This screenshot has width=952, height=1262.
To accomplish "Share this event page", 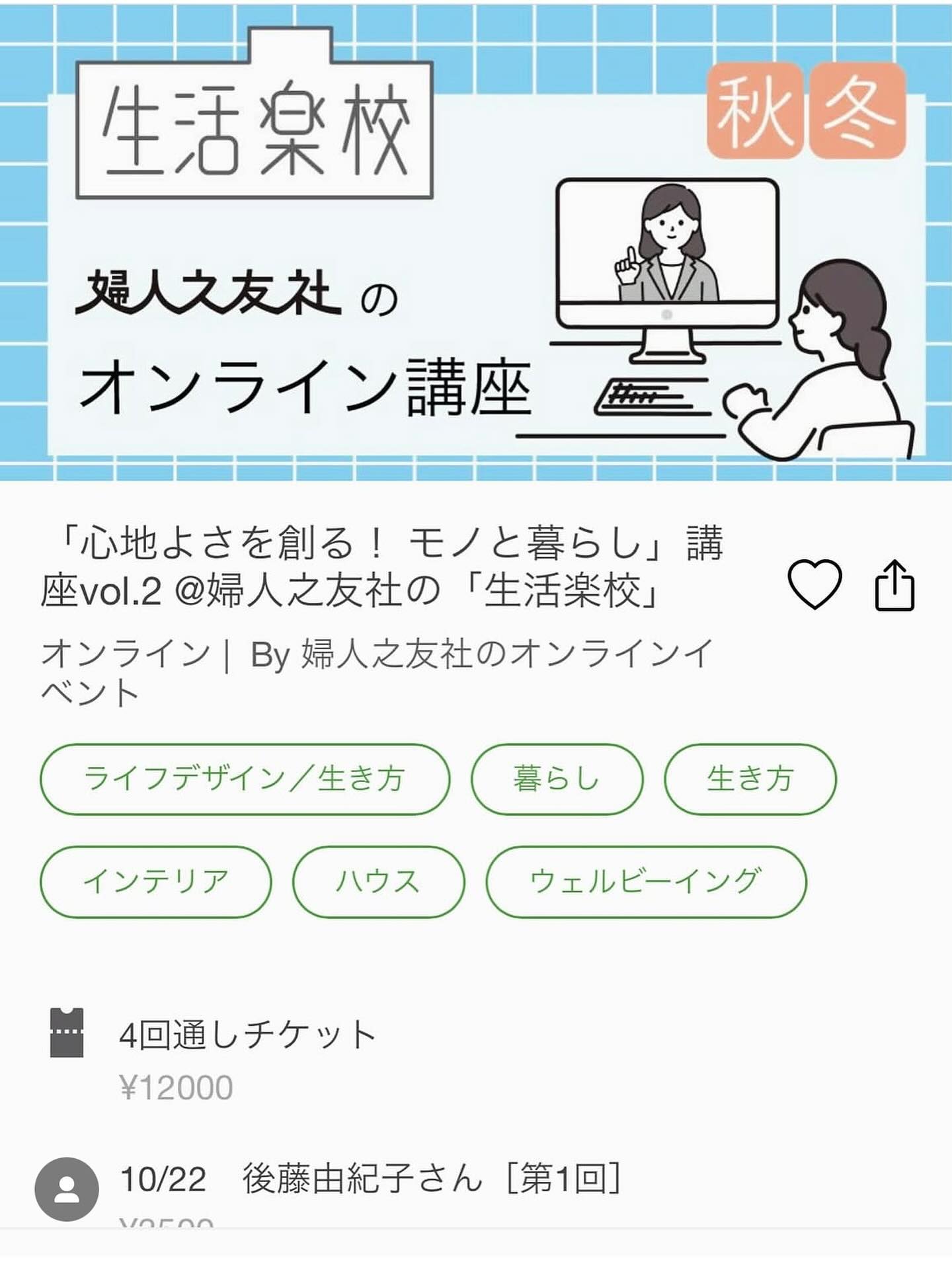I will point(894,584).
